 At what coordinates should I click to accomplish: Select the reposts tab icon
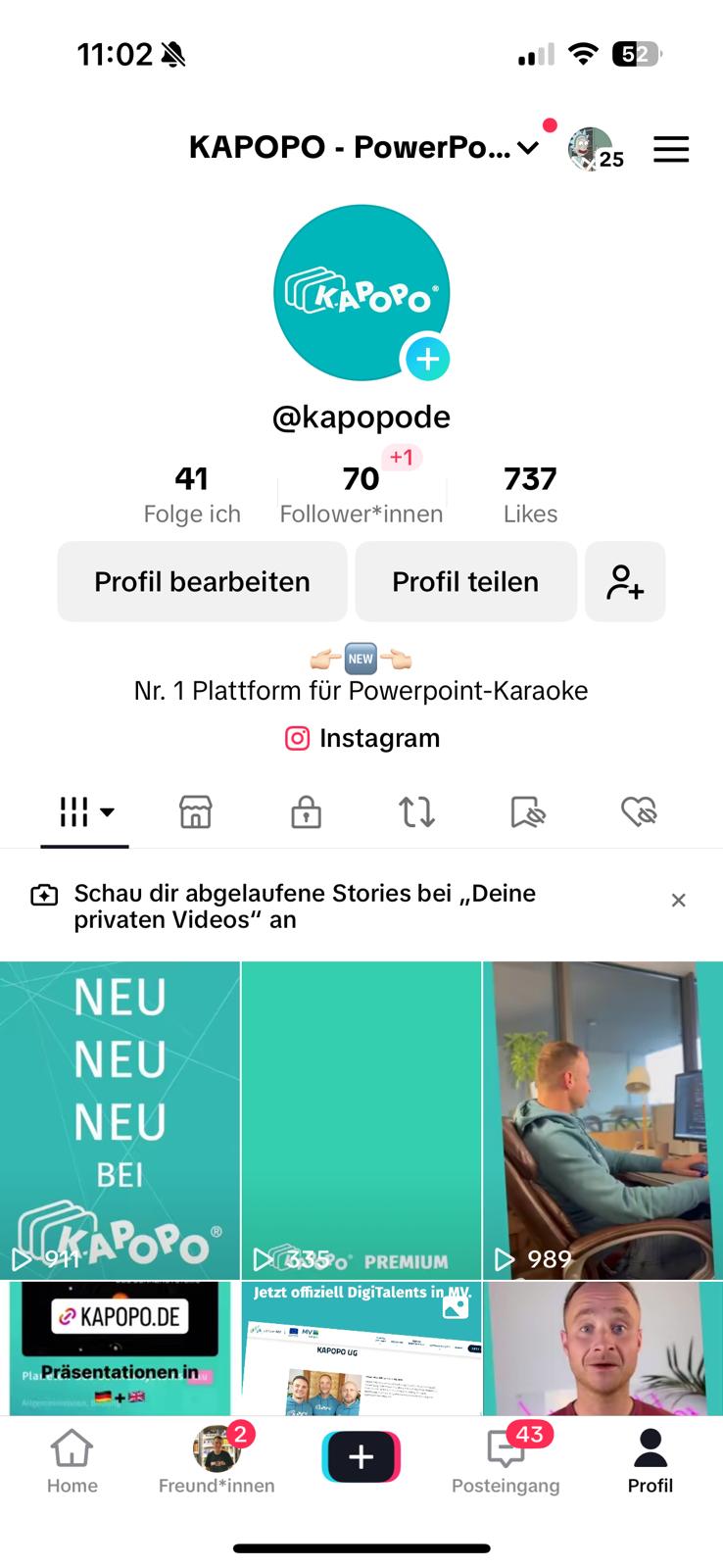click(x=416, y=812)
